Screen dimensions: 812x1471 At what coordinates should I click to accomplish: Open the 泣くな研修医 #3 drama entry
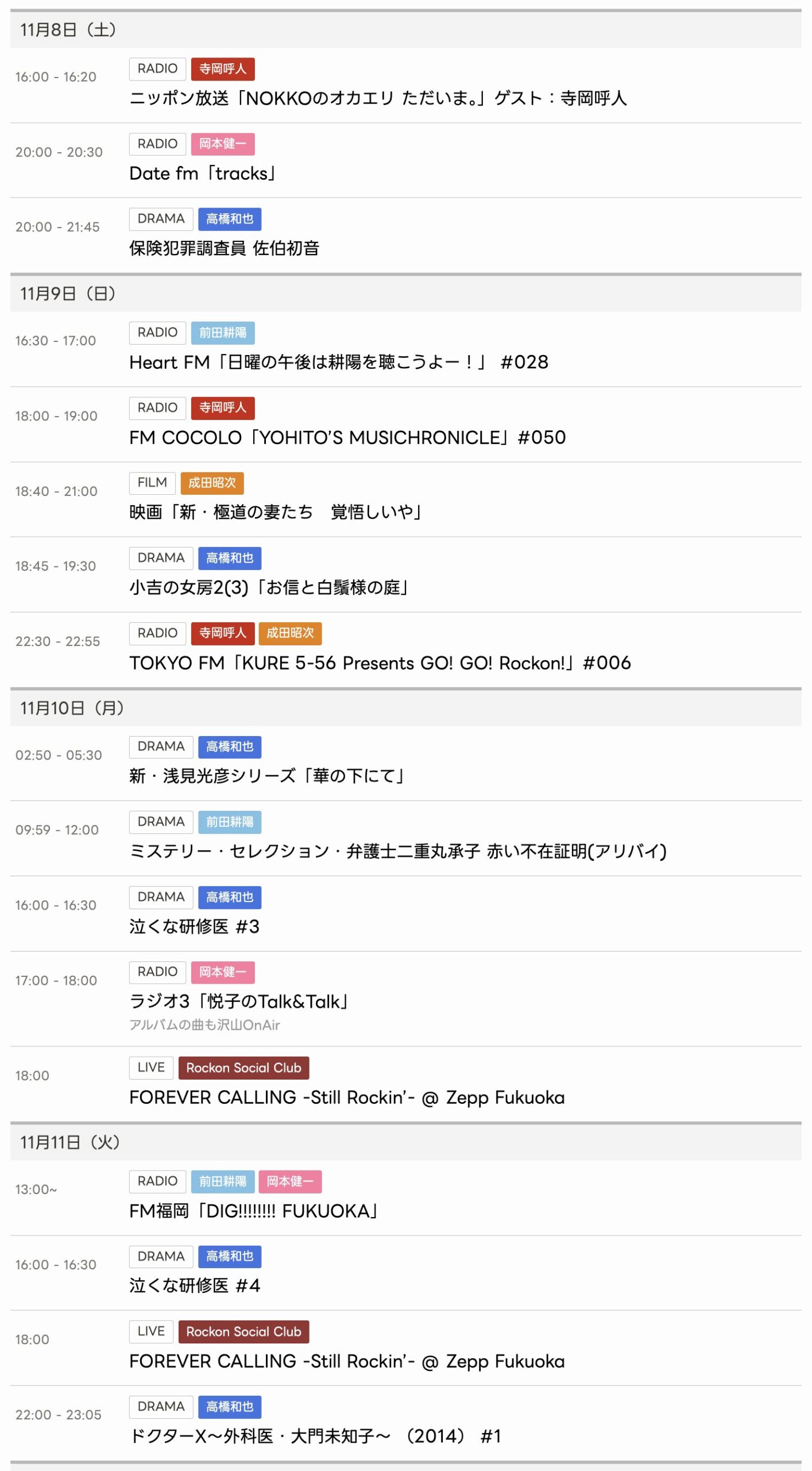(x=194, y=927)
